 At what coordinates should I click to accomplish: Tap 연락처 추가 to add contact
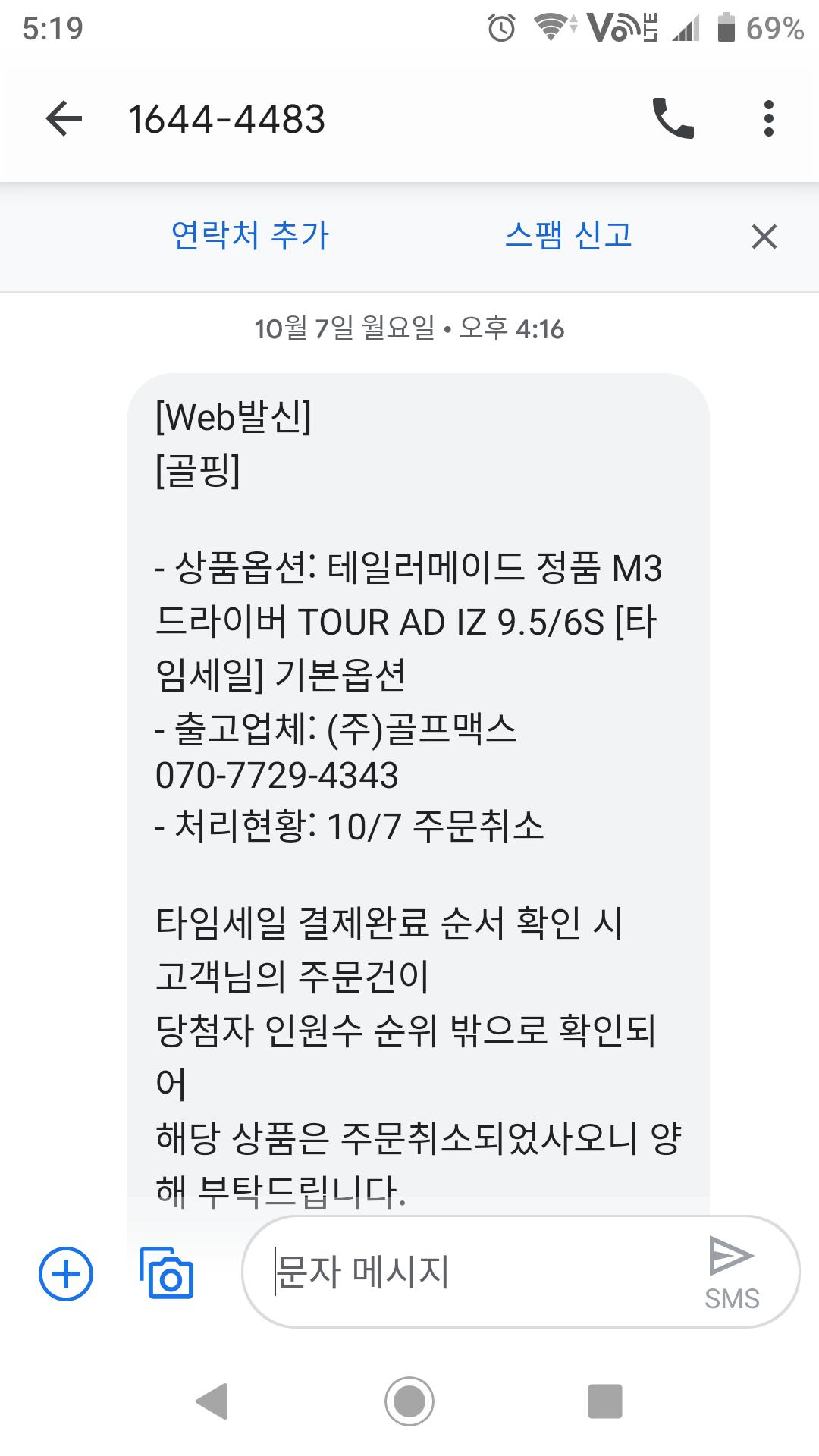point(250,235)
